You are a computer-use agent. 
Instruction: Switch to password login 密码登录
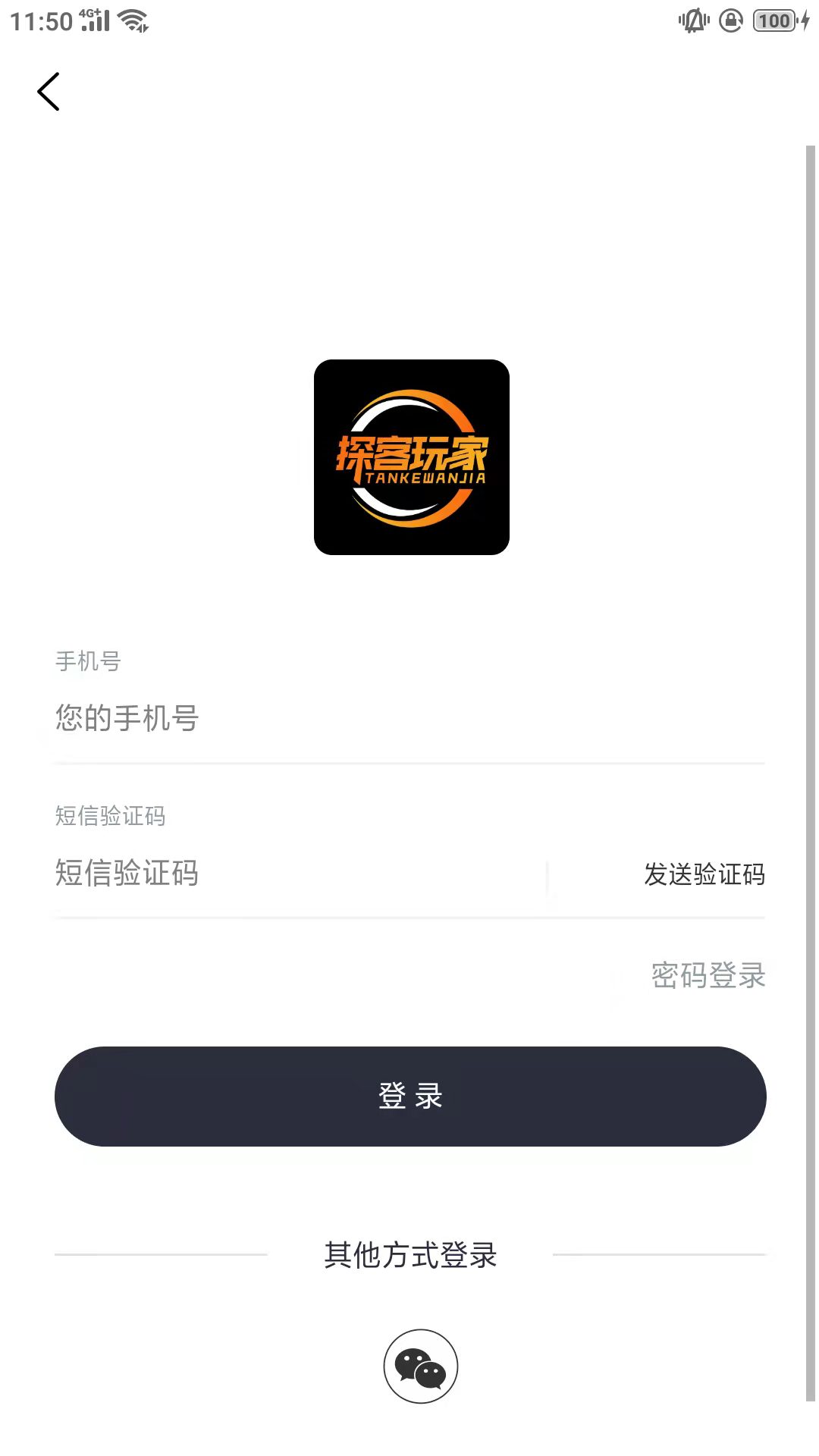click(x=708, y=975)
